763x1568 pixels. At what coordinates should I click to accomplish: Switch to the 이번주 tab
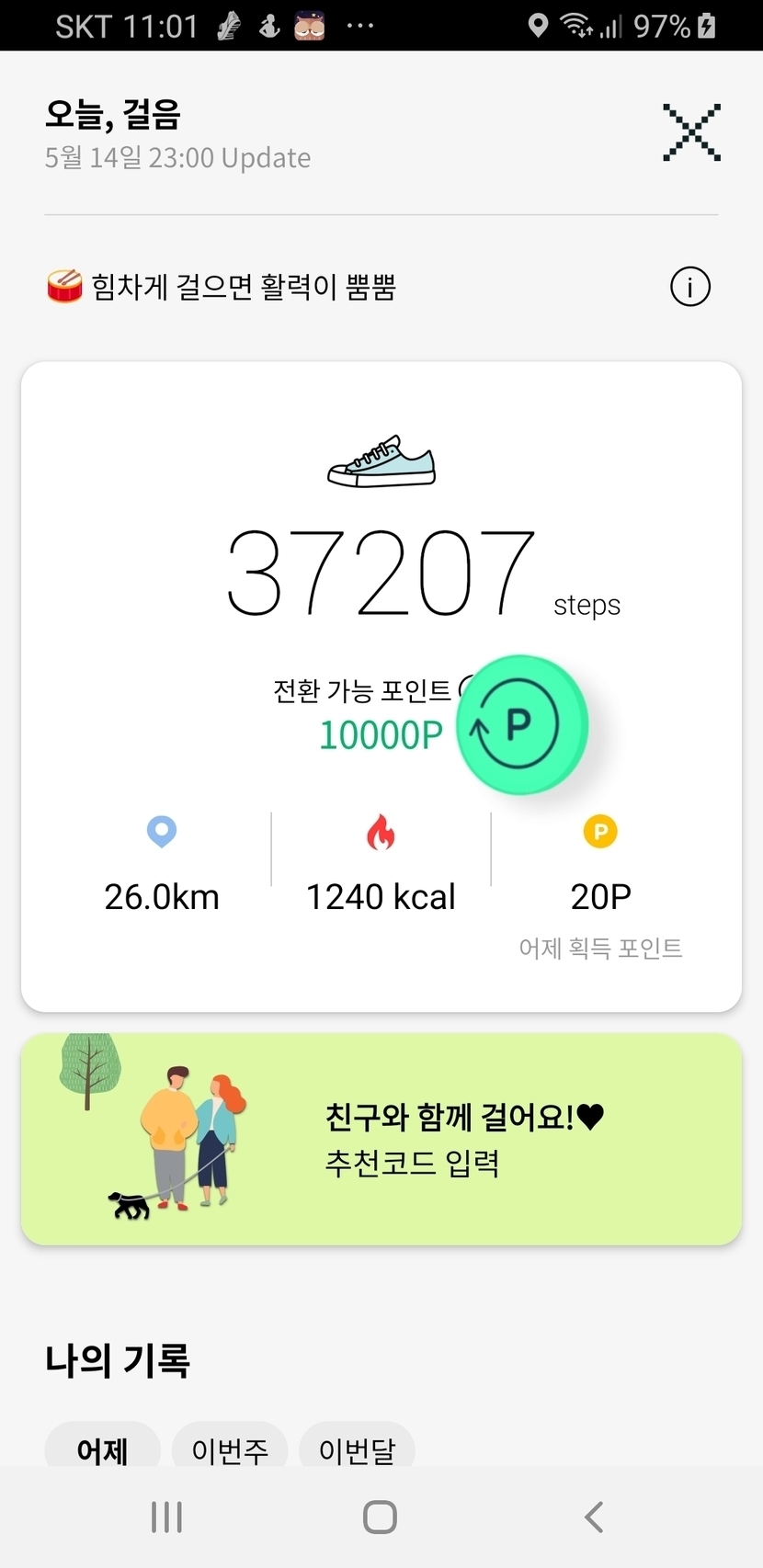click(x=230, y=1448)
